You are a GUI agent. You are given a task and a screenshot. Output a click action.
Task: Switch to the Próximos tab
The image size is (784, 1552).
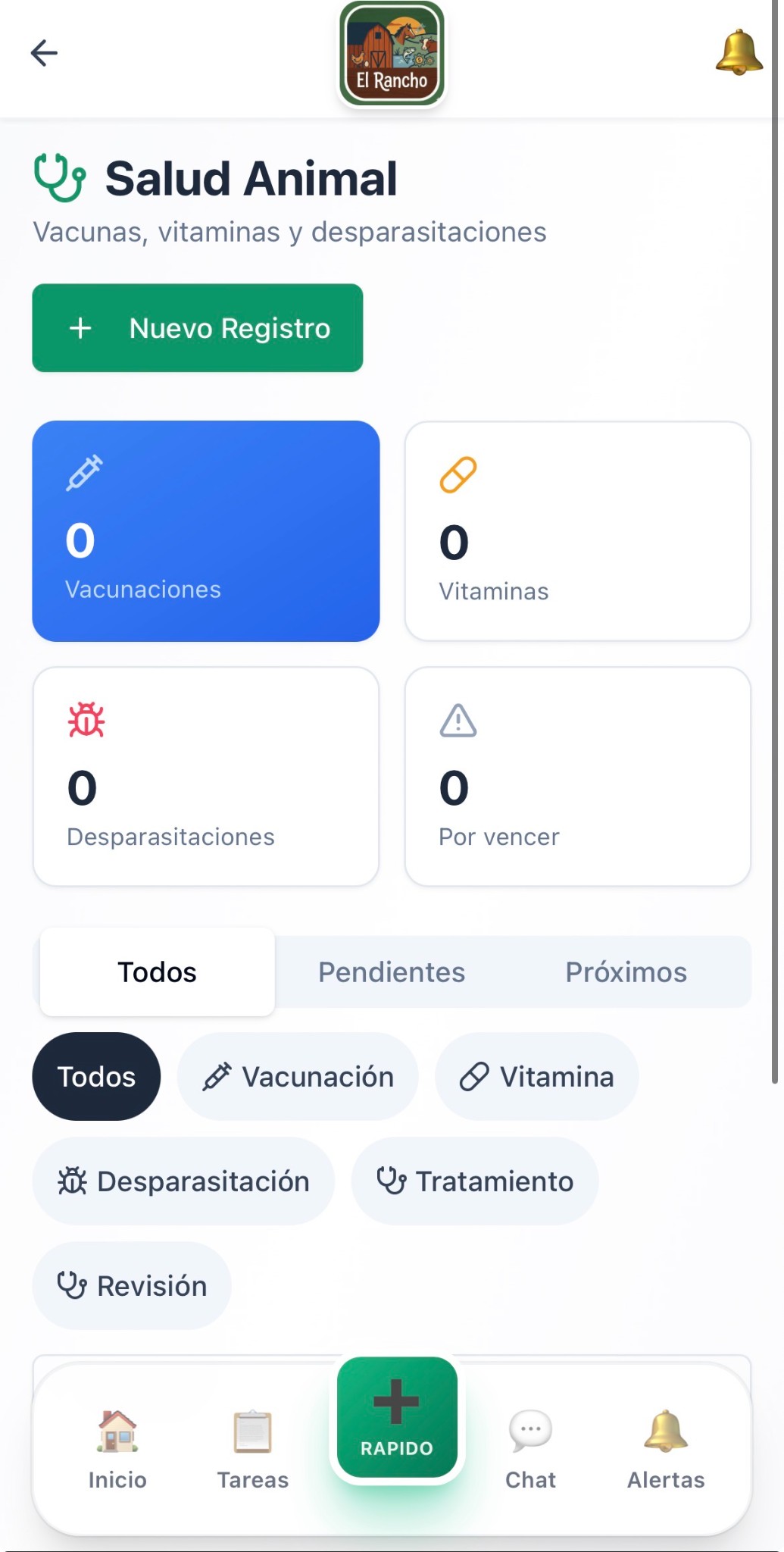pyautogui.click(x=626, y=972)
